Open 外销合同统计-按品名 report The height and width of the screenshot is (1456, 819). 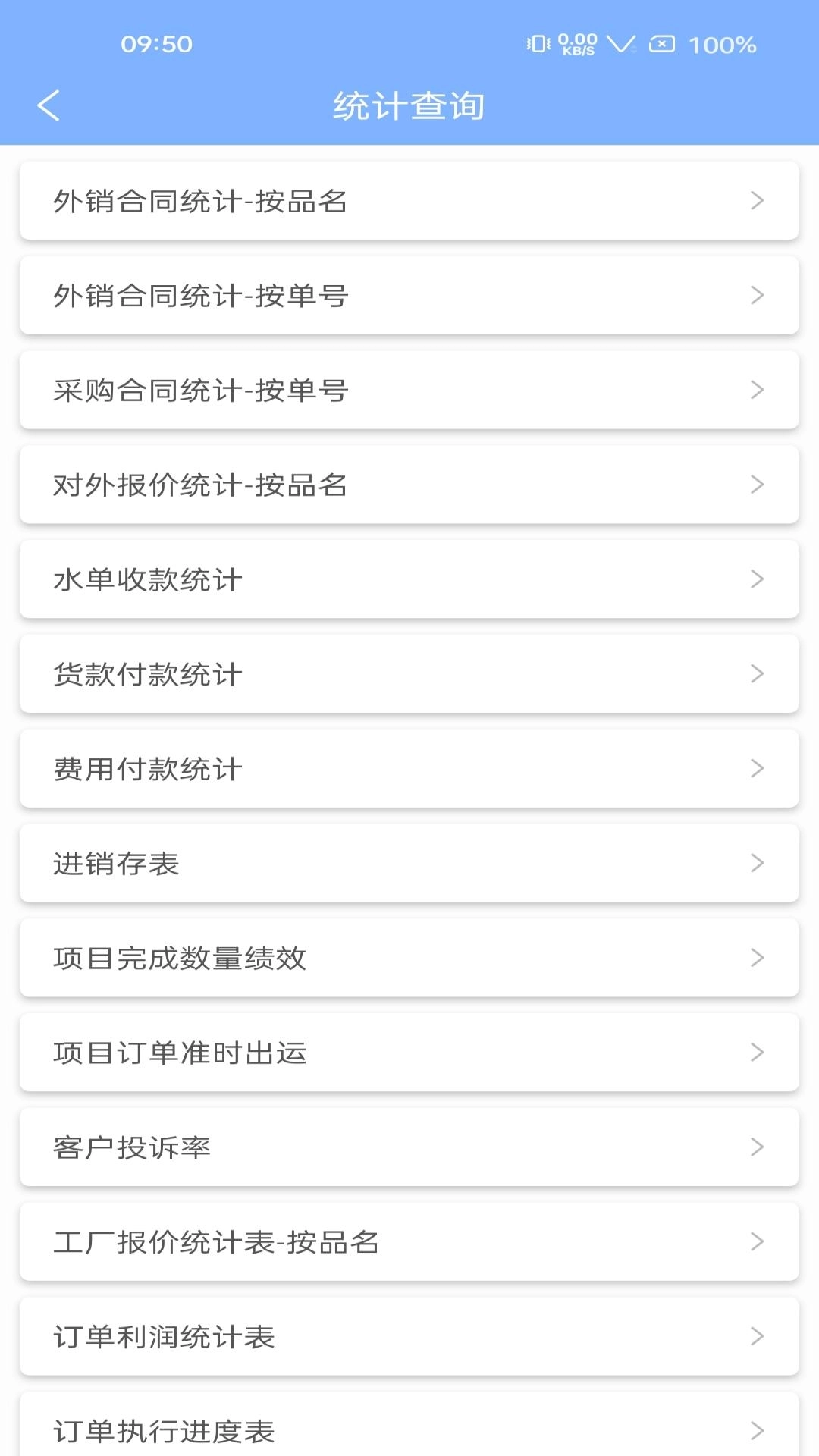(409, 201)
